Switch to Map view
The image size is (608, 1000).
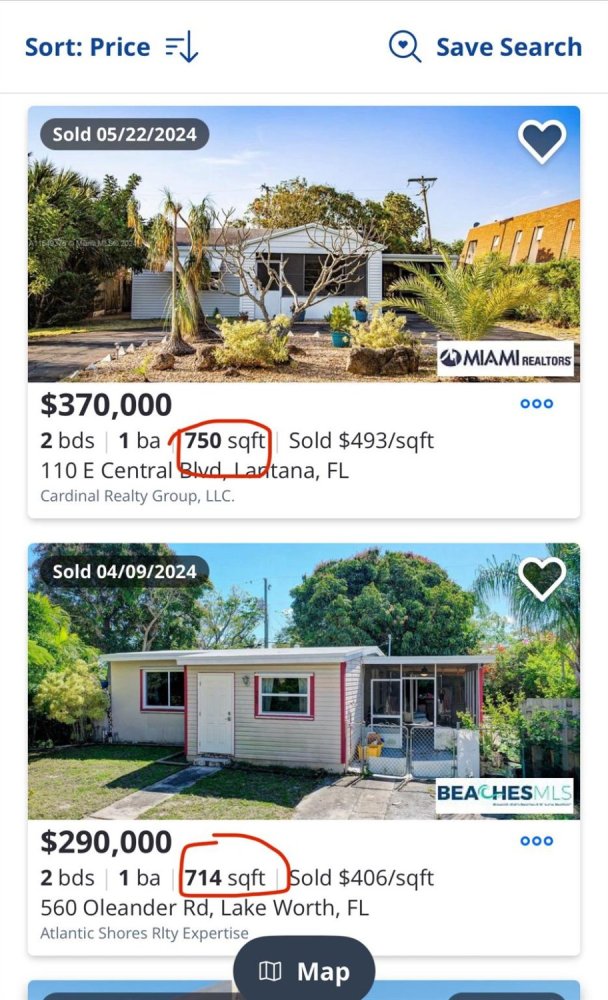coord(304,971)
